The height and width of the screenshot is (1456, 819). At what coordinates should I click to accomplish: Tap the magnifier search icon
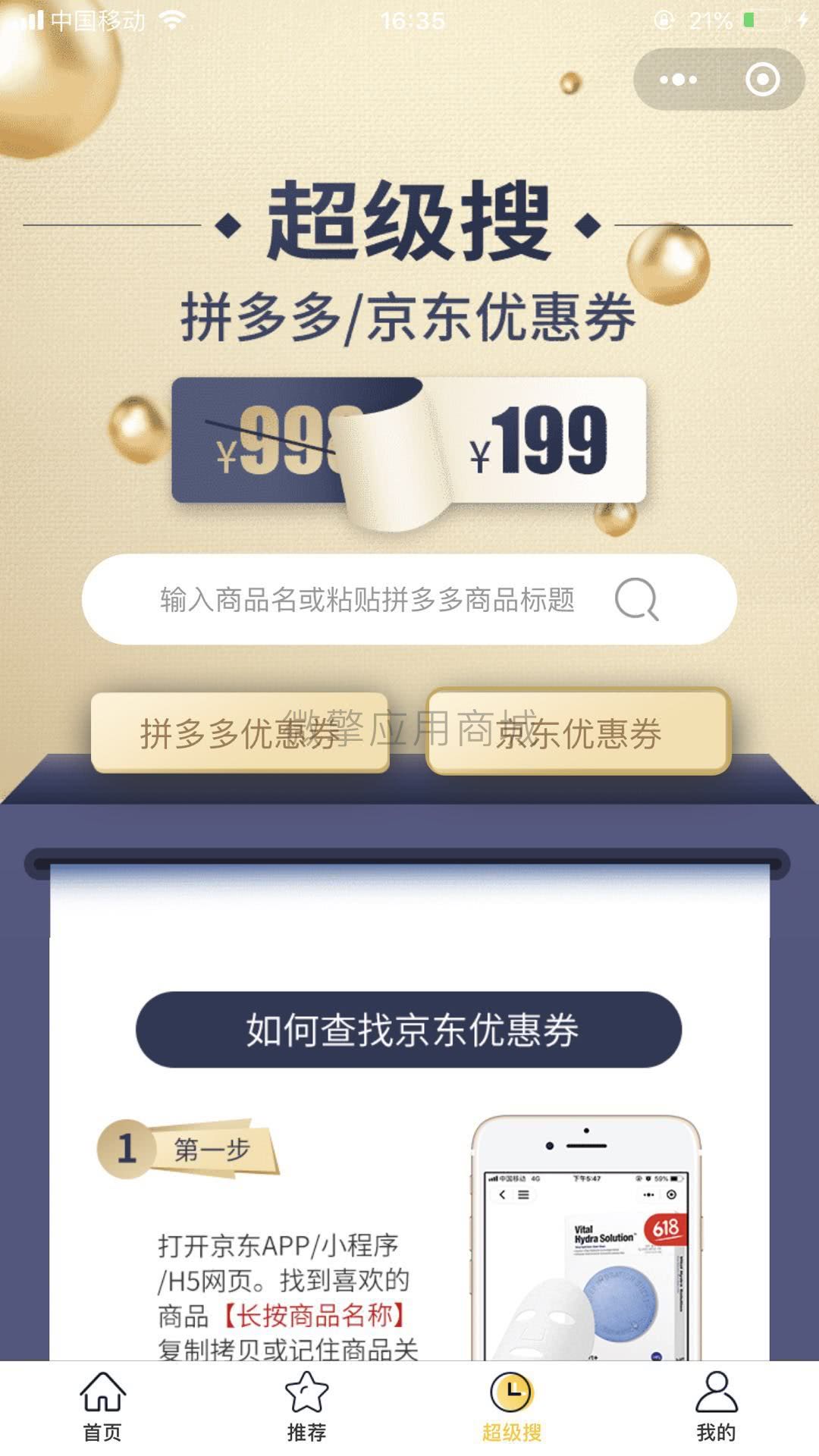click(636, 600)
